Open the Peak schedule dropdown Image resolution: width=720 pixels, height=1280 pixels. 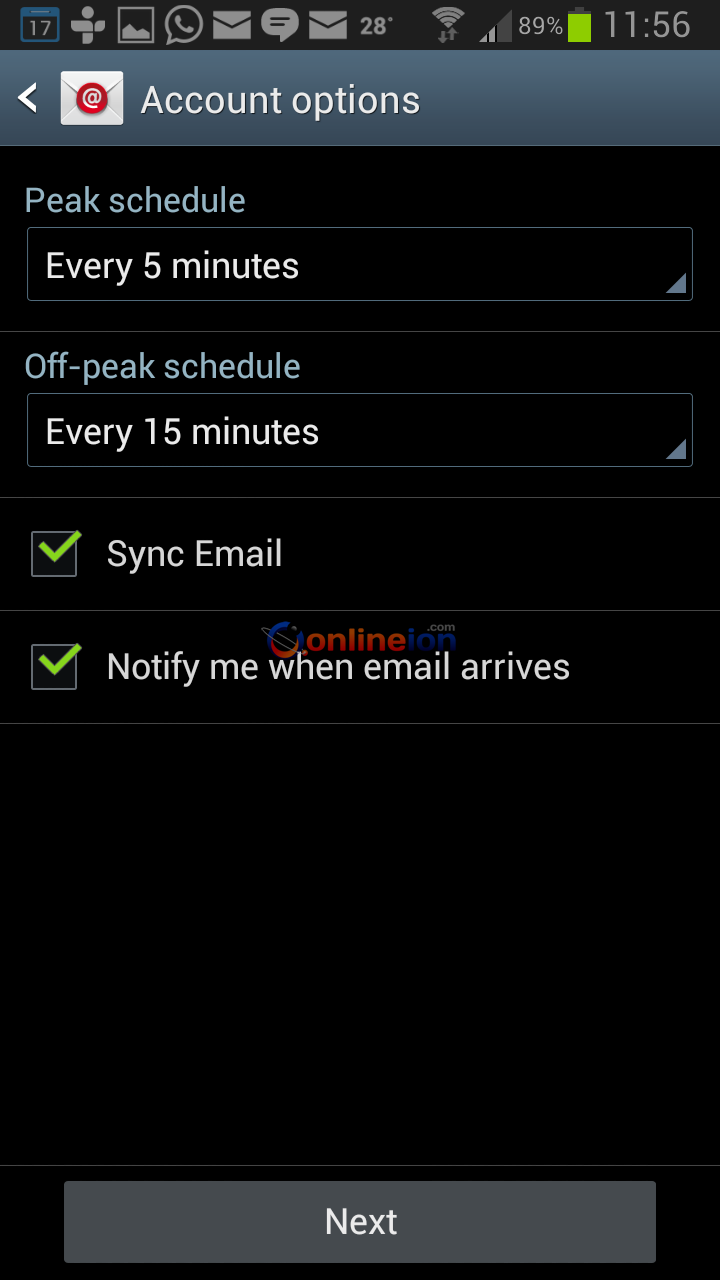pos(359,265)
